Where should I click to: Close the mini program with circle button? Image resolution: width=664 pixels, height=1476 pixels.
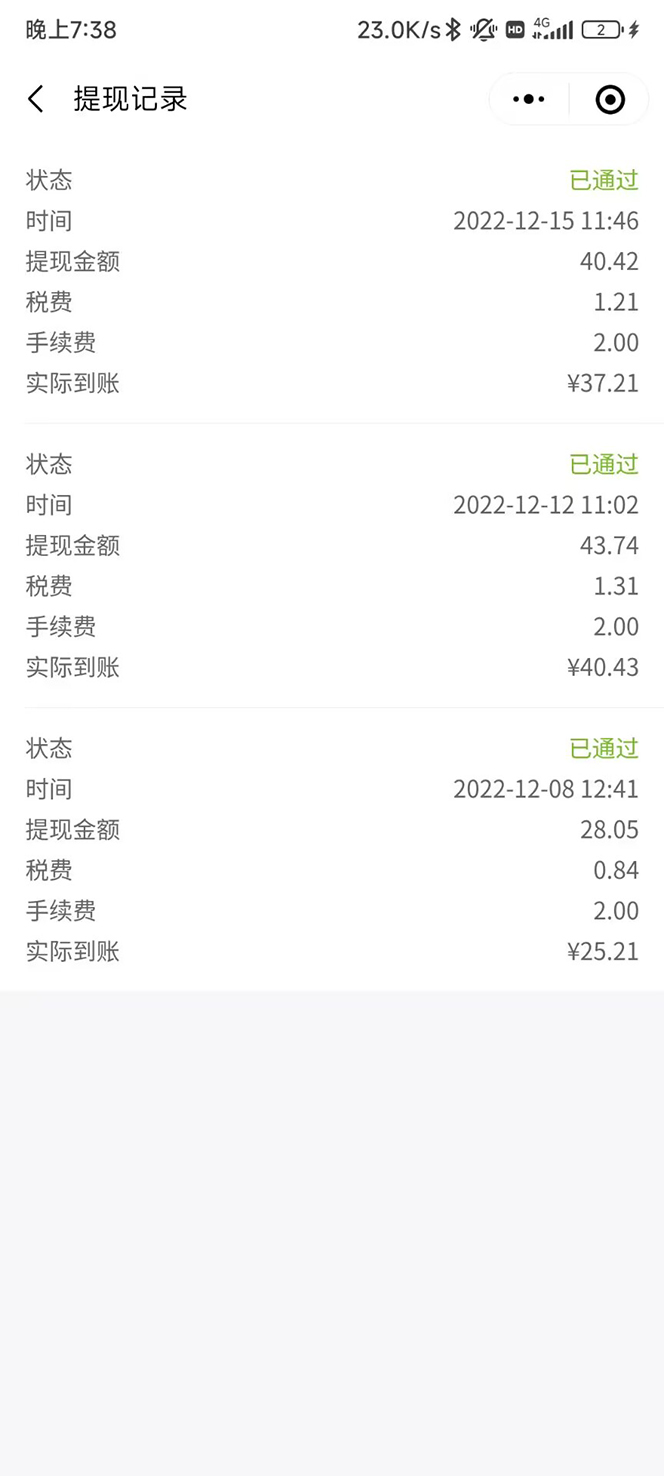[x=609, y=99]
